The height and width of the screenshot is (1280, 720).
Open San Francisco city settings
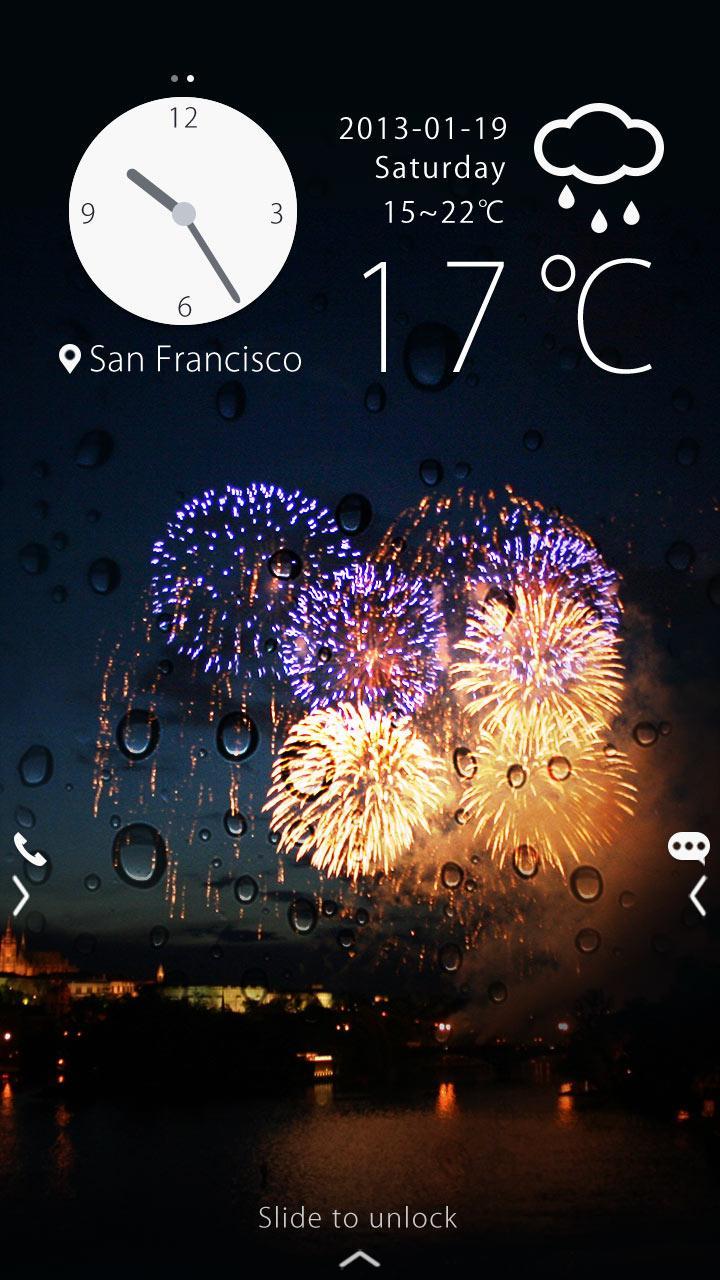pos(196,359)
